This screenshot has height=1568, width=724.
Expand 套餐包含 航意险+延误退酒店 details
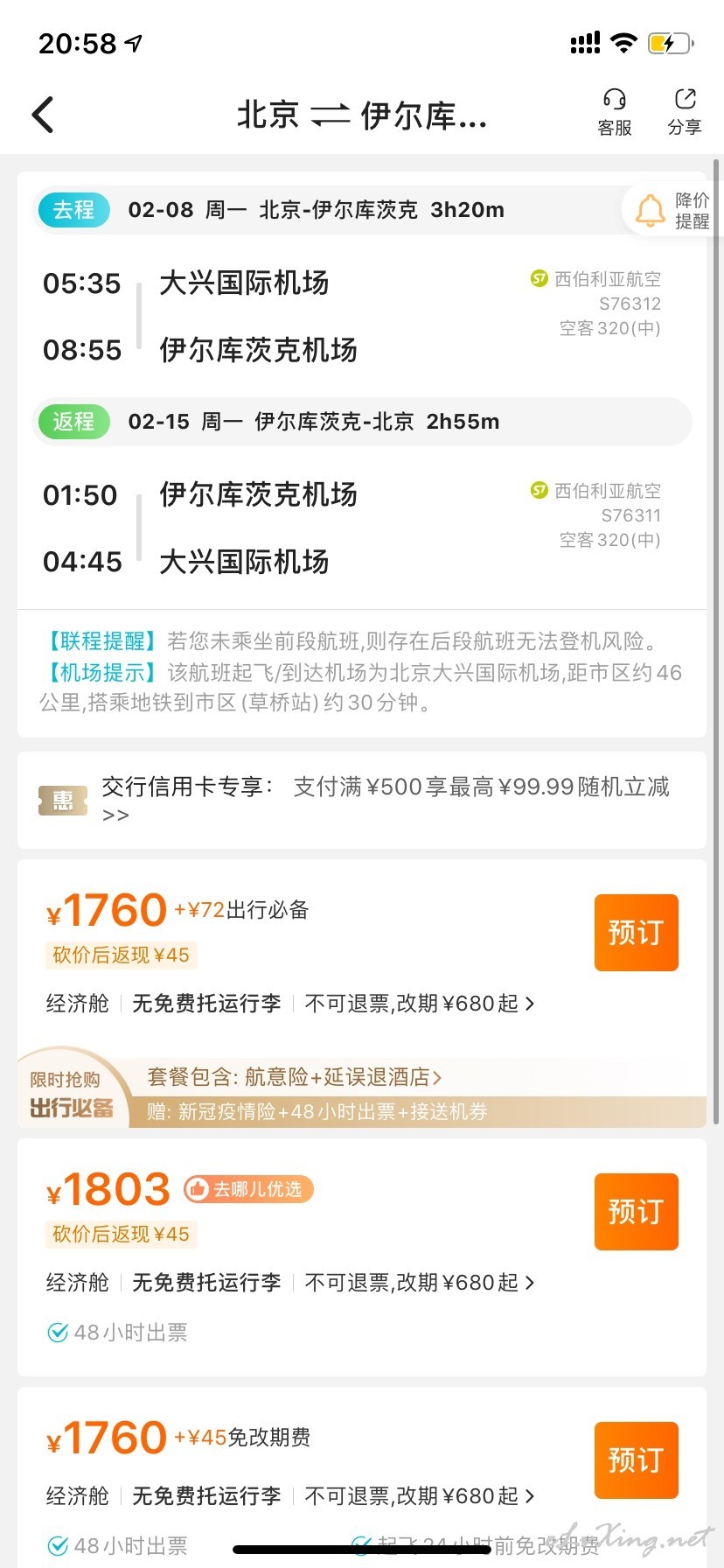295,1076
